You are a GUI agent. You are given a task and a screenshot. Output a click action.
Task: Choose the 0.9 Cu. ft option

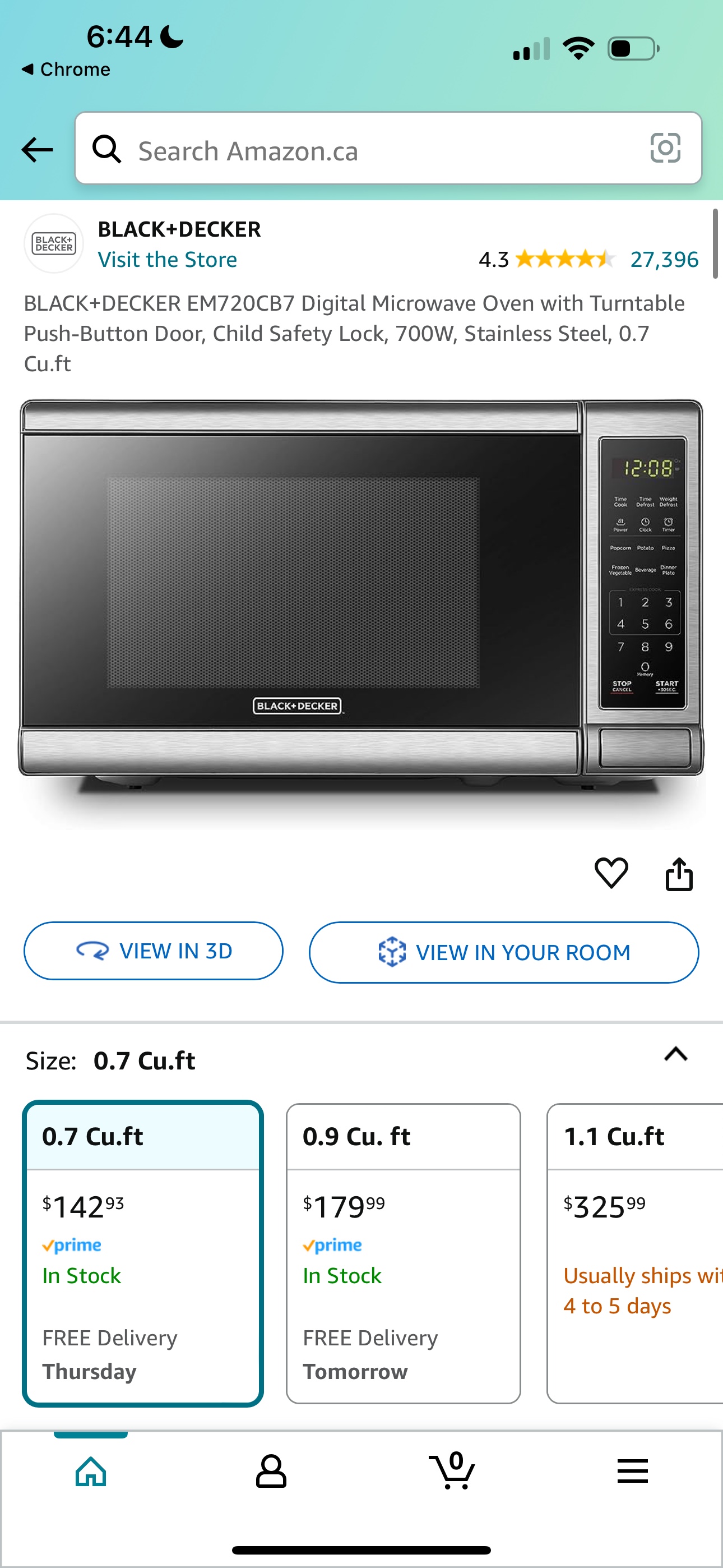(403, 1254)
